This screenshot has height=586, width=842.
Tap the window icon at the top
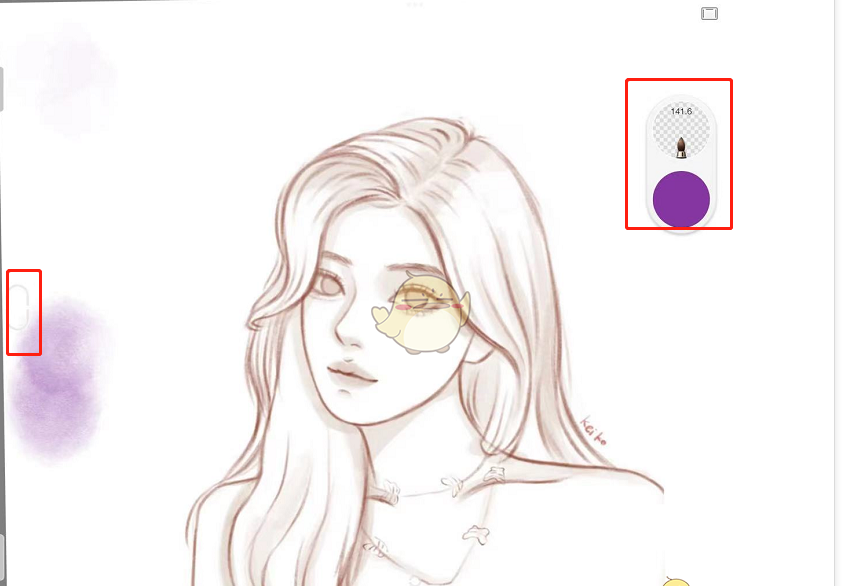[x=709, y=13]
